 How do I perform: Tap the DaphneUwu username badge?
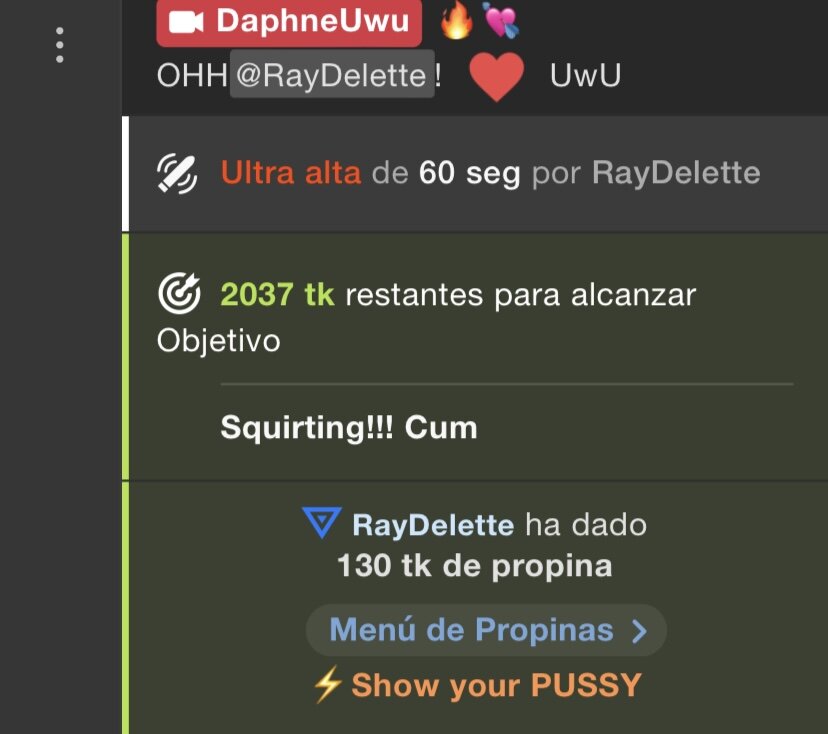coord(289,21)
